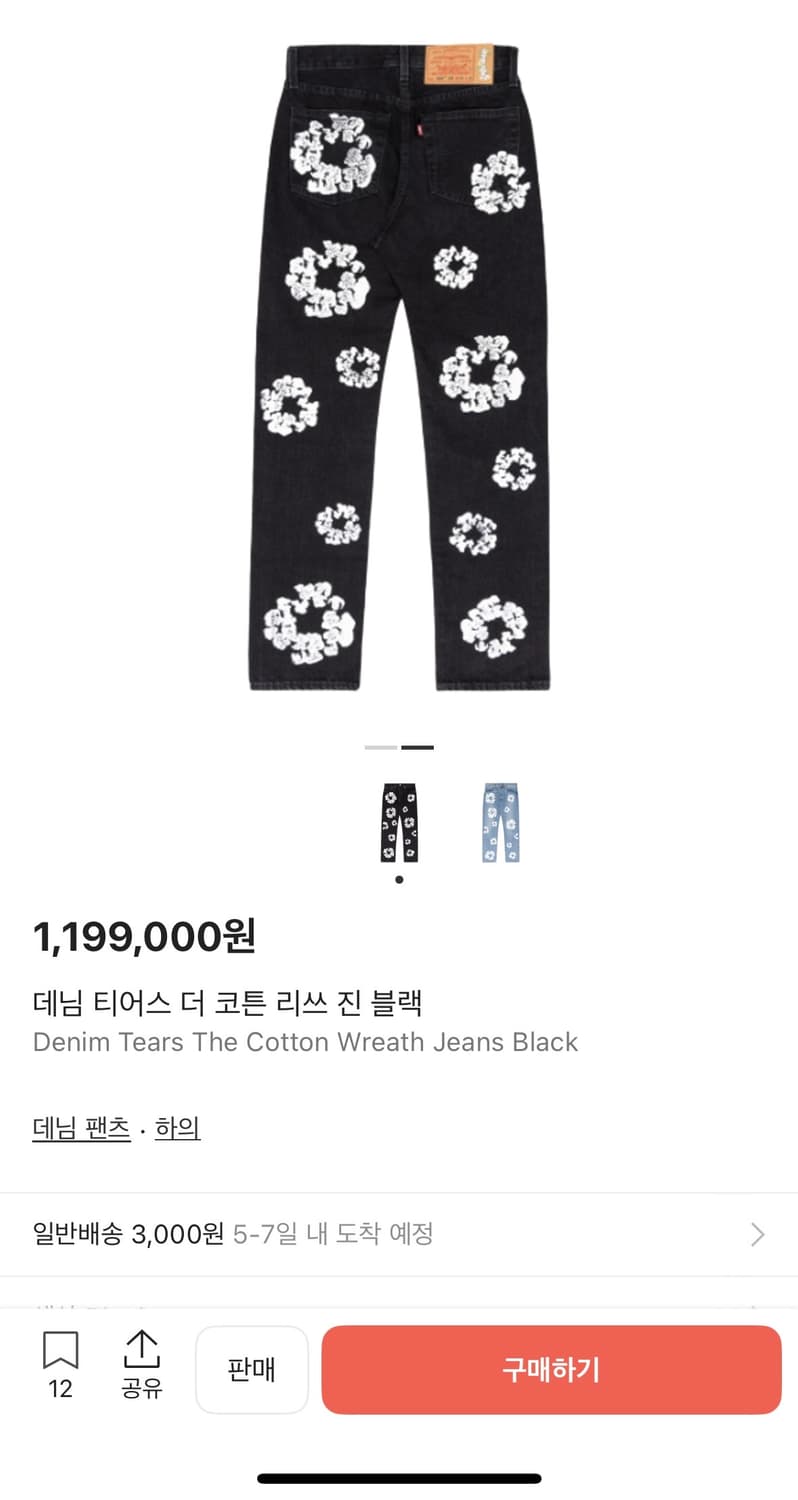Tap the product price 1,199,000원
This screenshot has height=1500, width=798.
[144, 937]
